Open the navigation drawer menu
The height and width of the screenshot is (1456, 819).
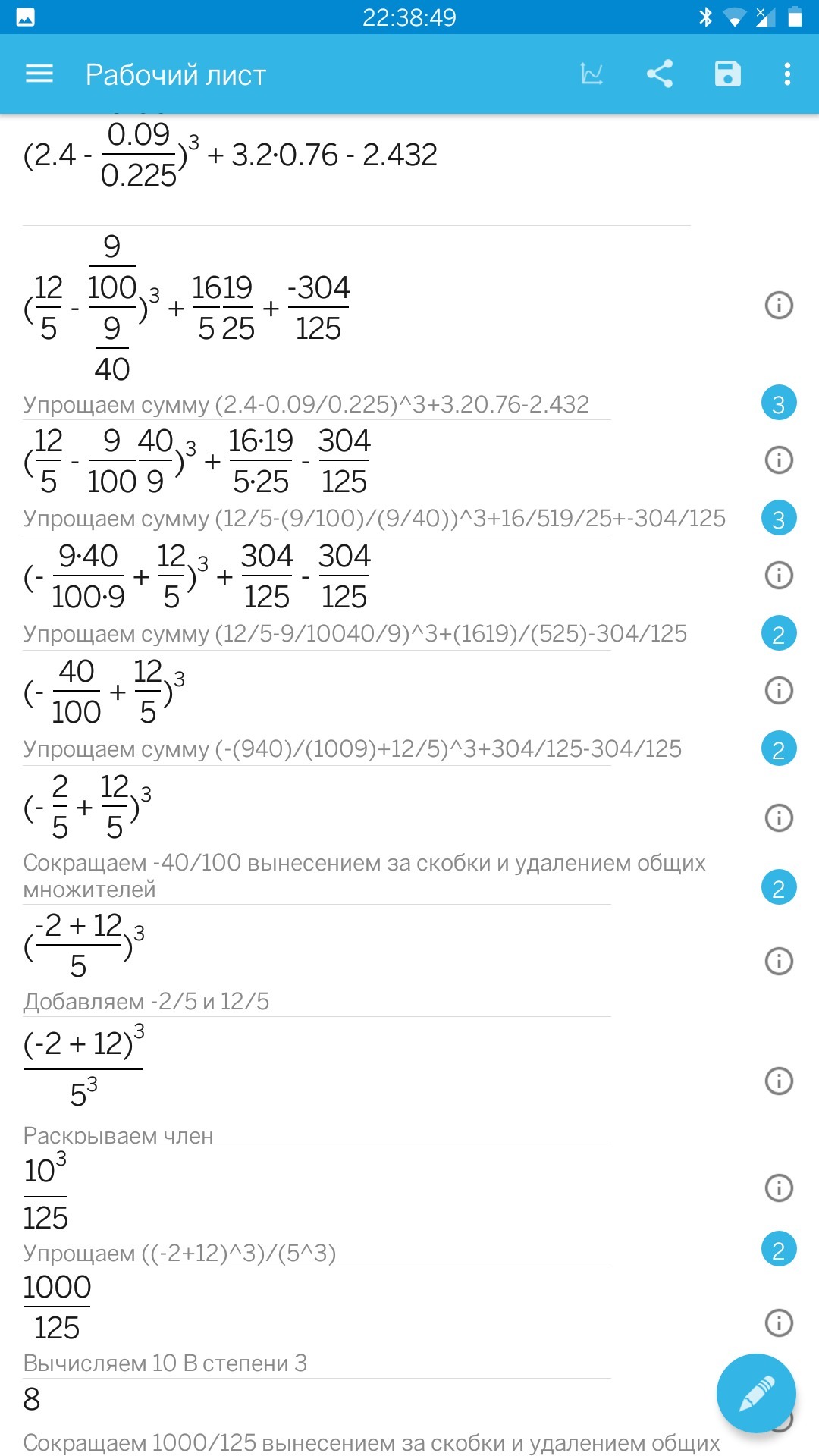(x=39, y=74)
